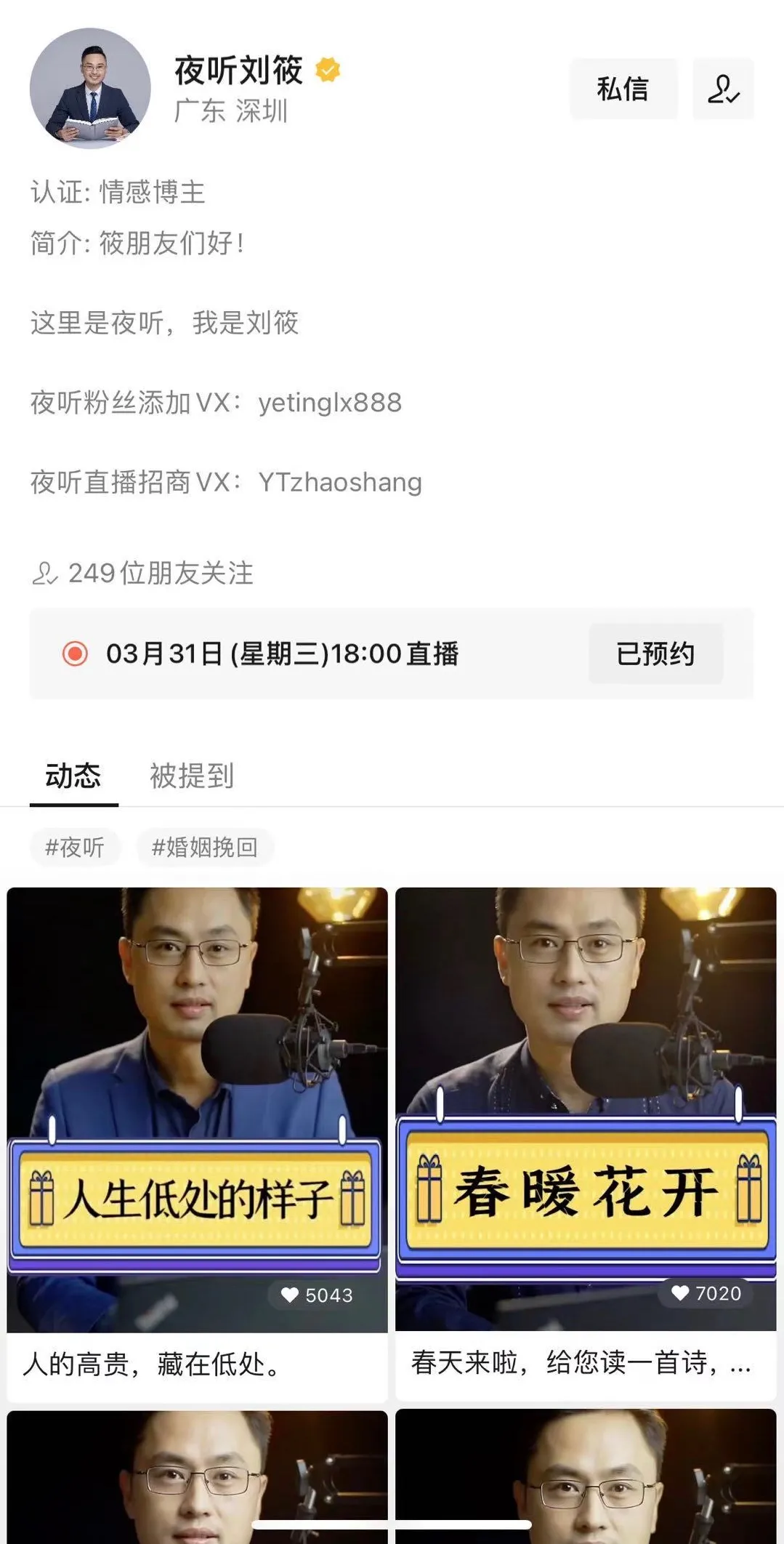
Task: View the 249位朋友关注 list
Action: click(144, 573)
